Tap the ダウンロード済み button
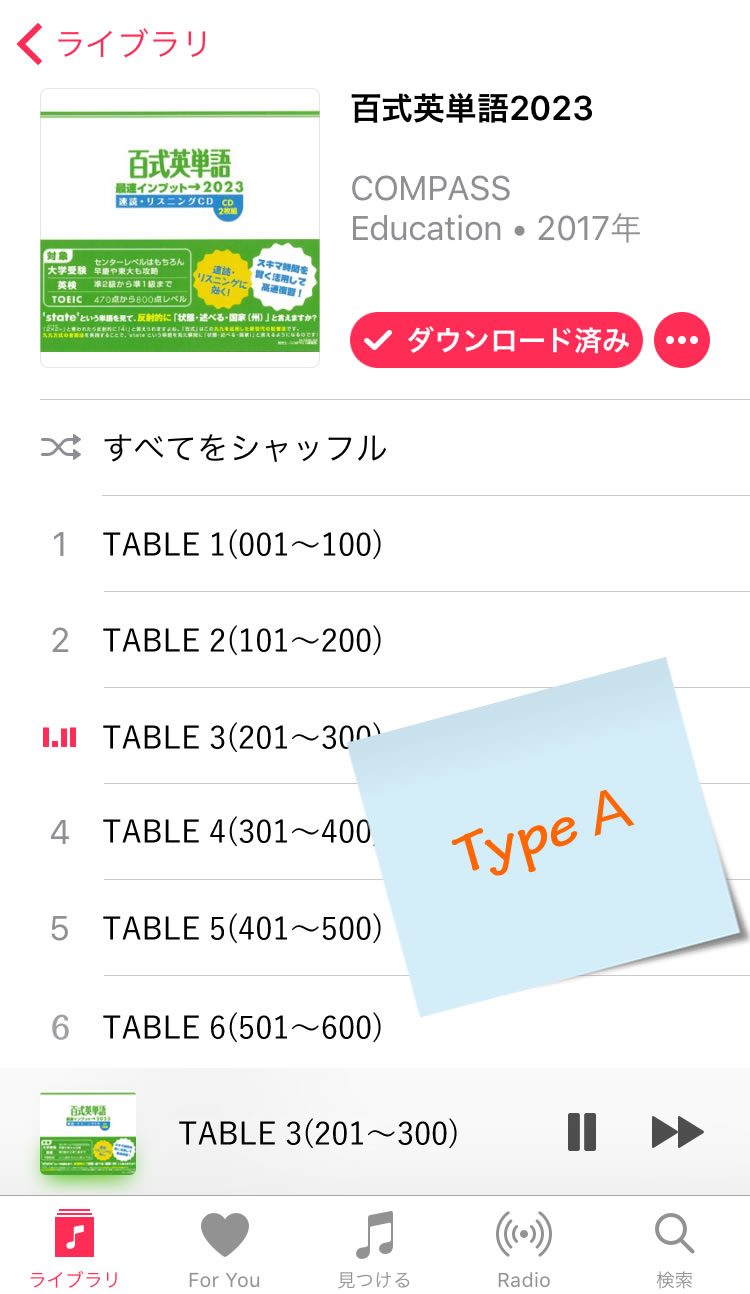The image size is (750, 1294). (496, 341)
